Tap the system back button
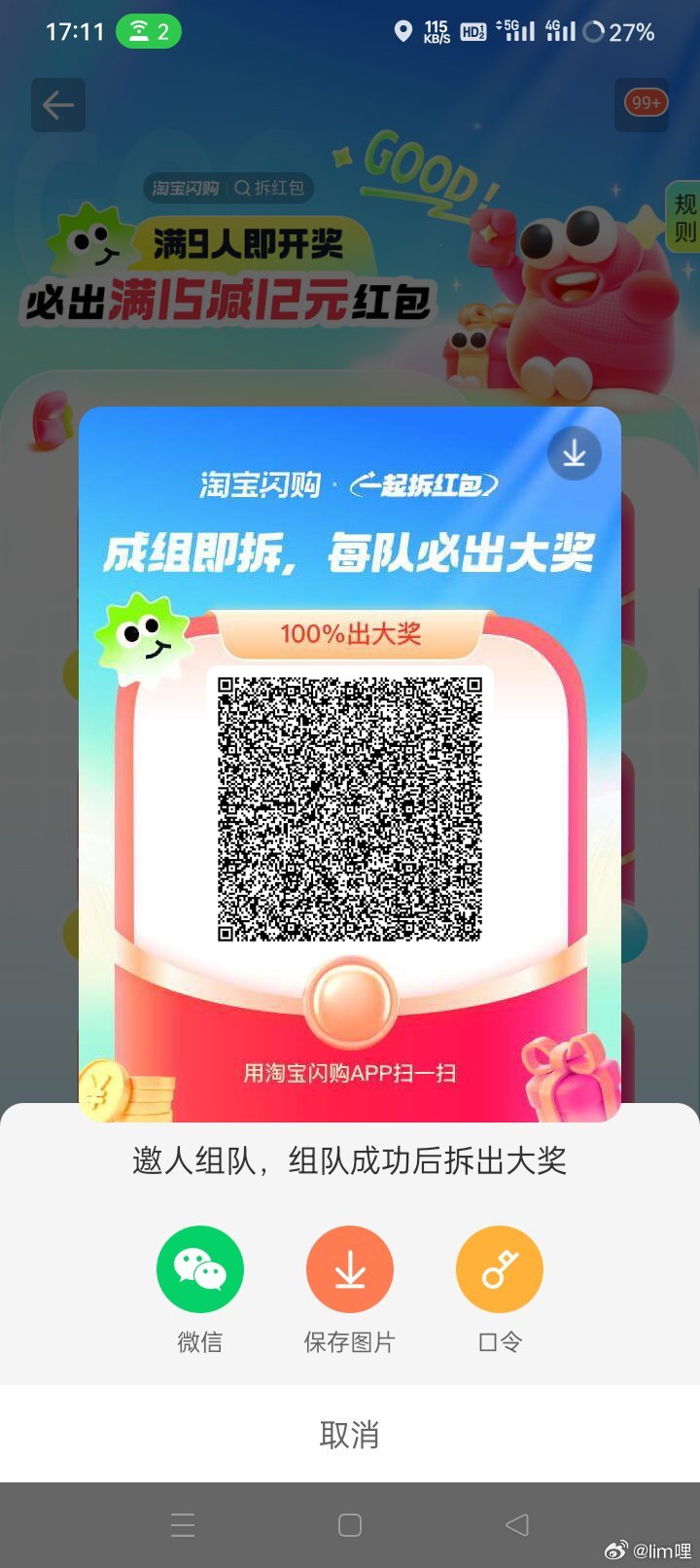Screen dimensions: 700x1568 517,1524
